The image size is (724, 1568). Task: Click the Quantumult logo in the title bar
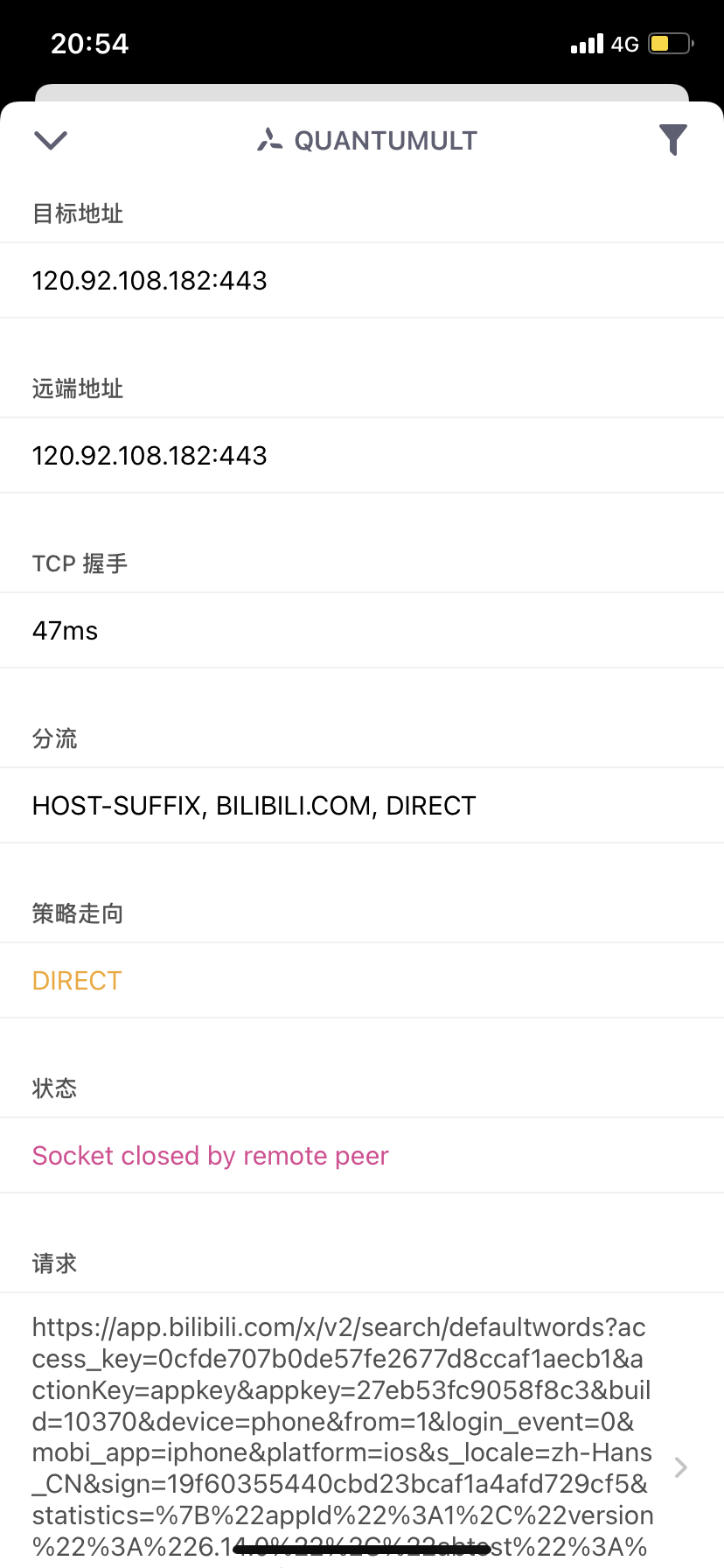click(269, 139)
